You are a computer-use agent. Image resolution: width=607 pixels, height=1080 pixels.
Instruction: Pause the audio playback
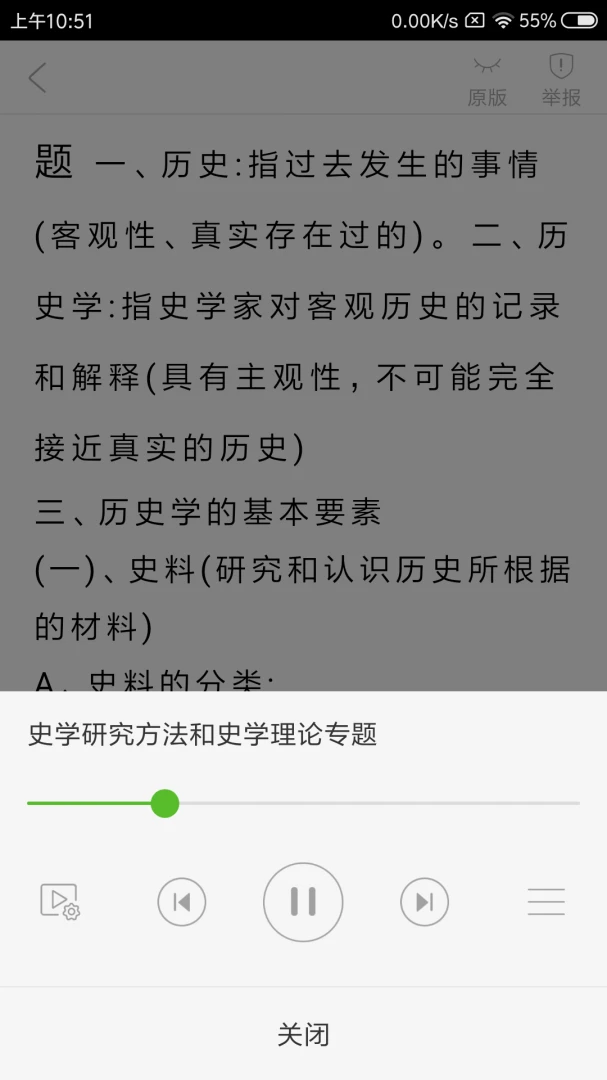(303, 902)
